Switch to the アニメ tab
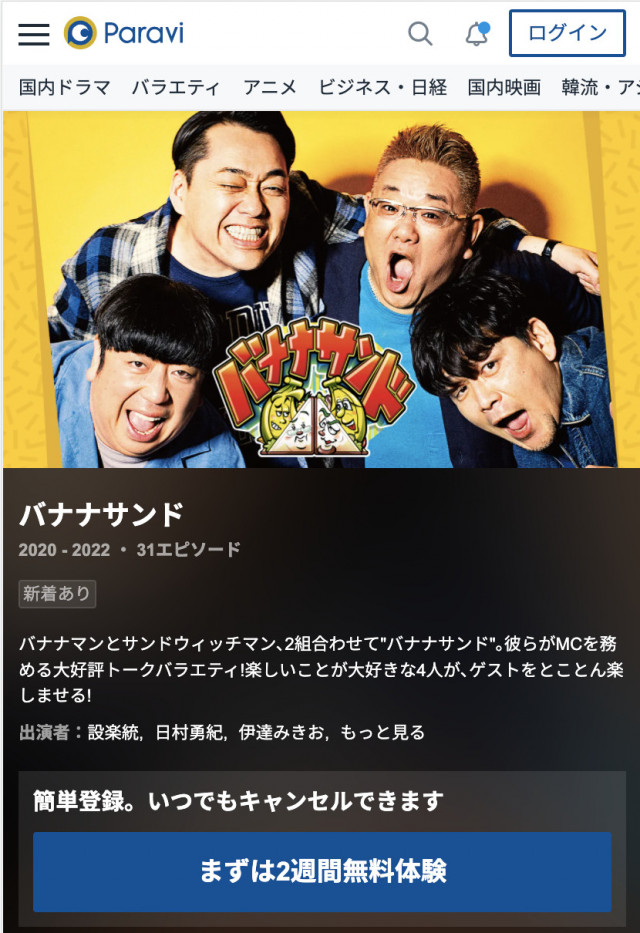Image resolution: width=640 pixels, height=933 pixels. click(270, 87)
